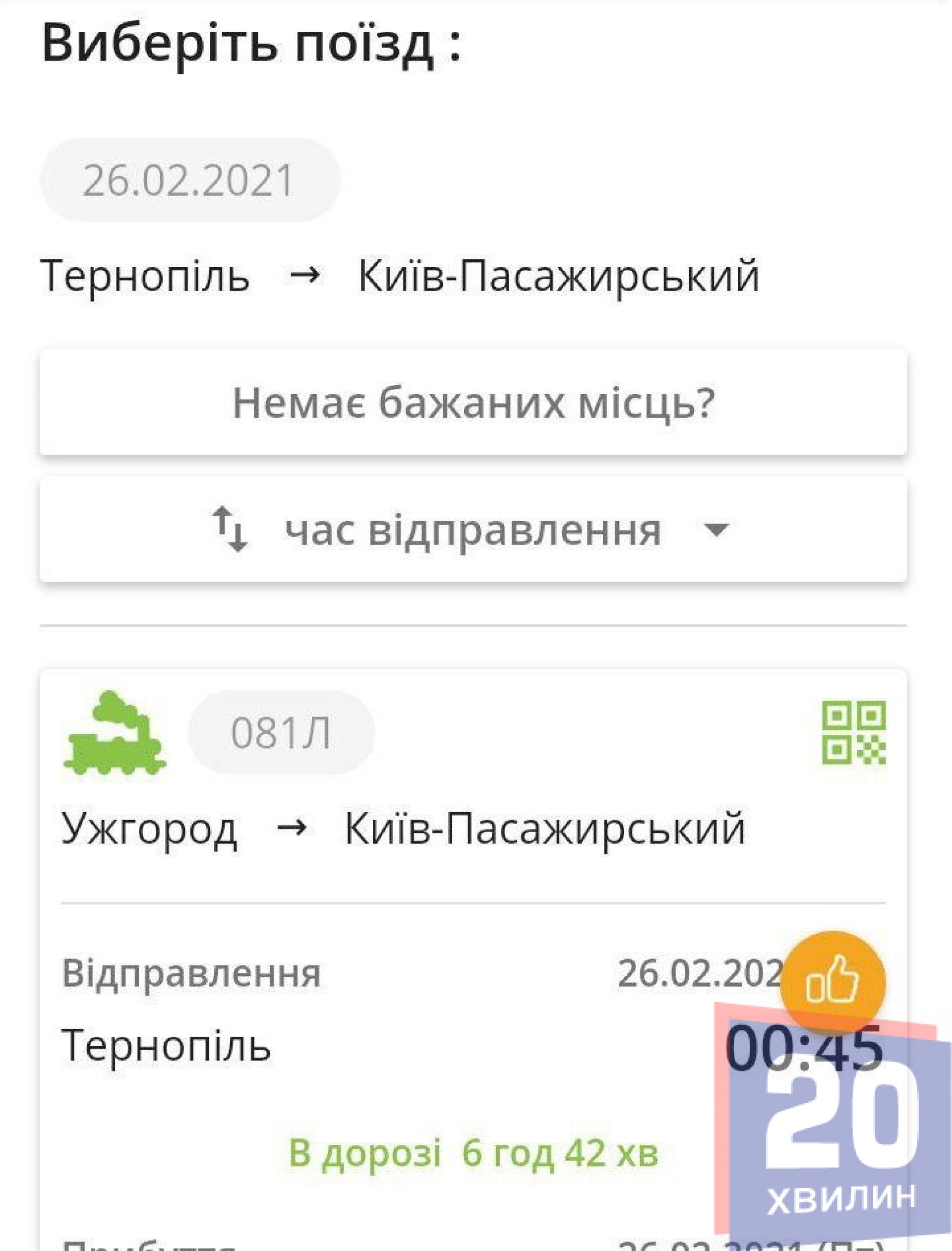Screen dimensions: 952x1251
Task: Change the travel date 26.02.2021
Action: tap(189, 180)
